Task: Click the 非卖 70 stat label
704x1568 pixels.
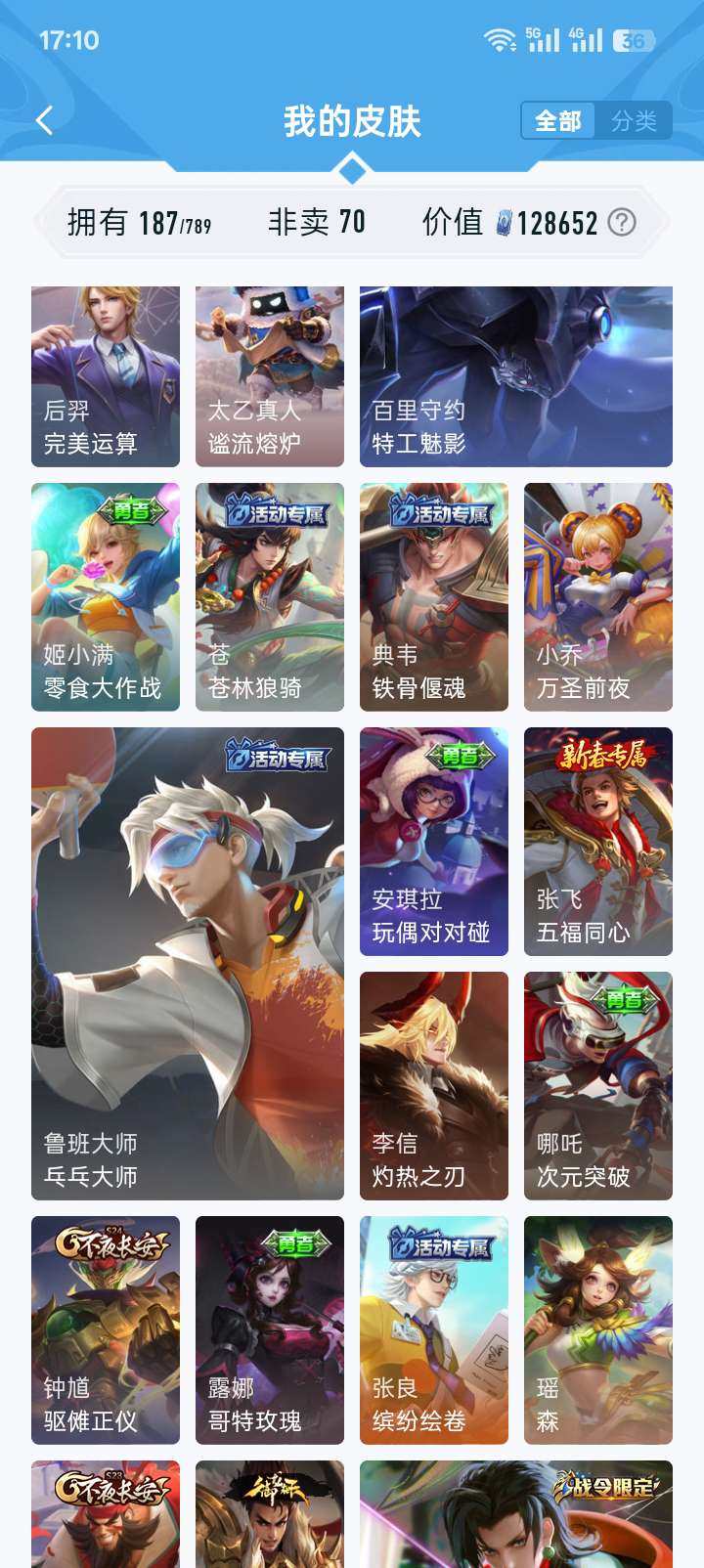Action: pos(316,223)
